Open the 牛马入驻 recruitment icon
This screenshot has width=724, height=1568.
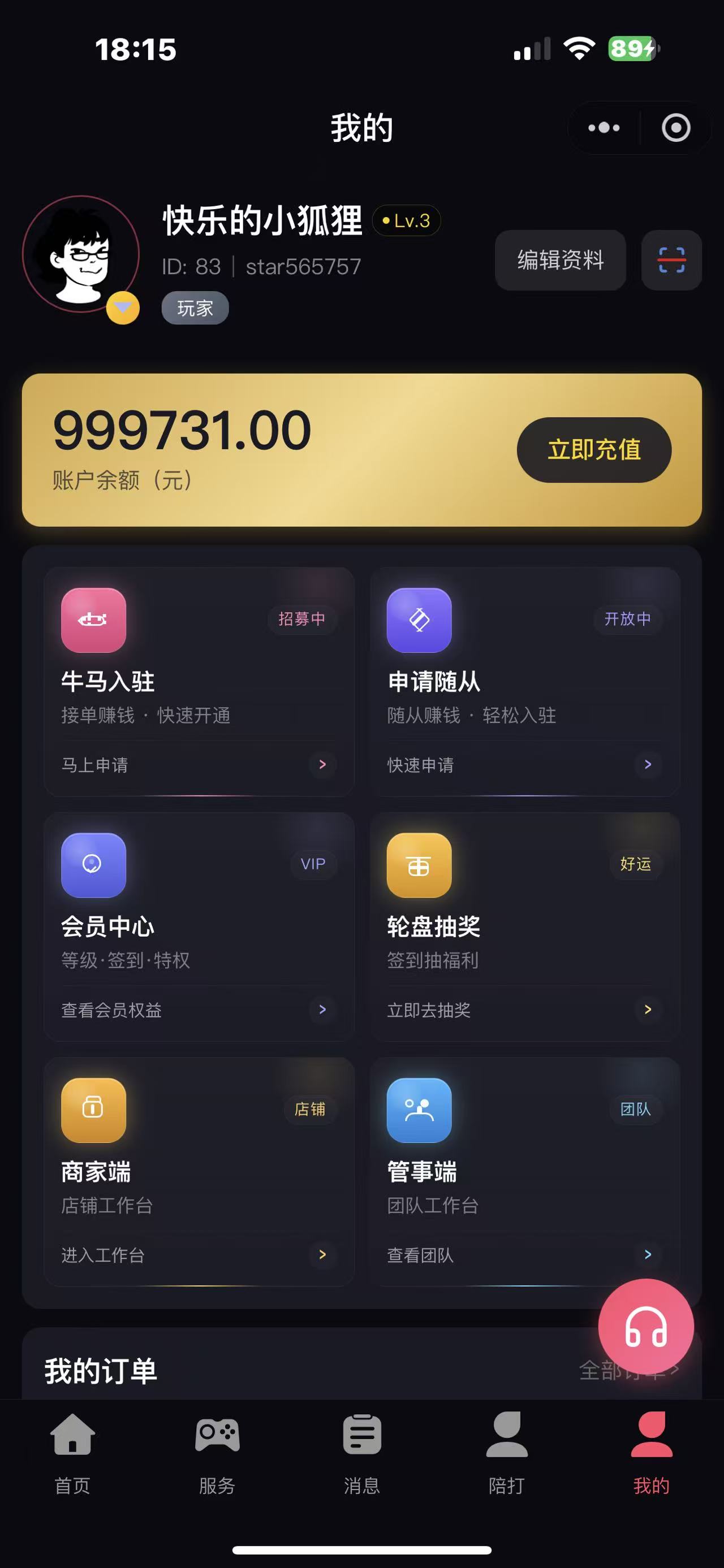[x=94, y=620]
